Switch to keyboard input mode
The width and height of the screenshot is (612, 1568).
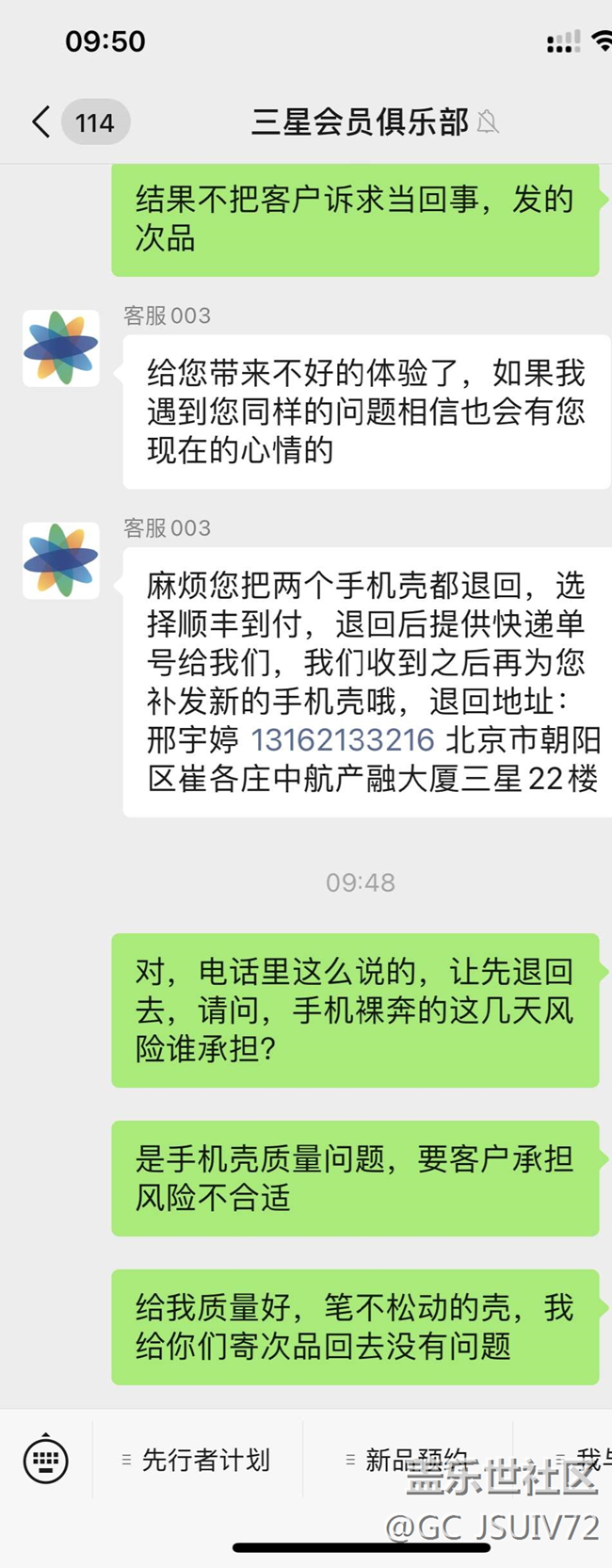(x=45, y=1461)
